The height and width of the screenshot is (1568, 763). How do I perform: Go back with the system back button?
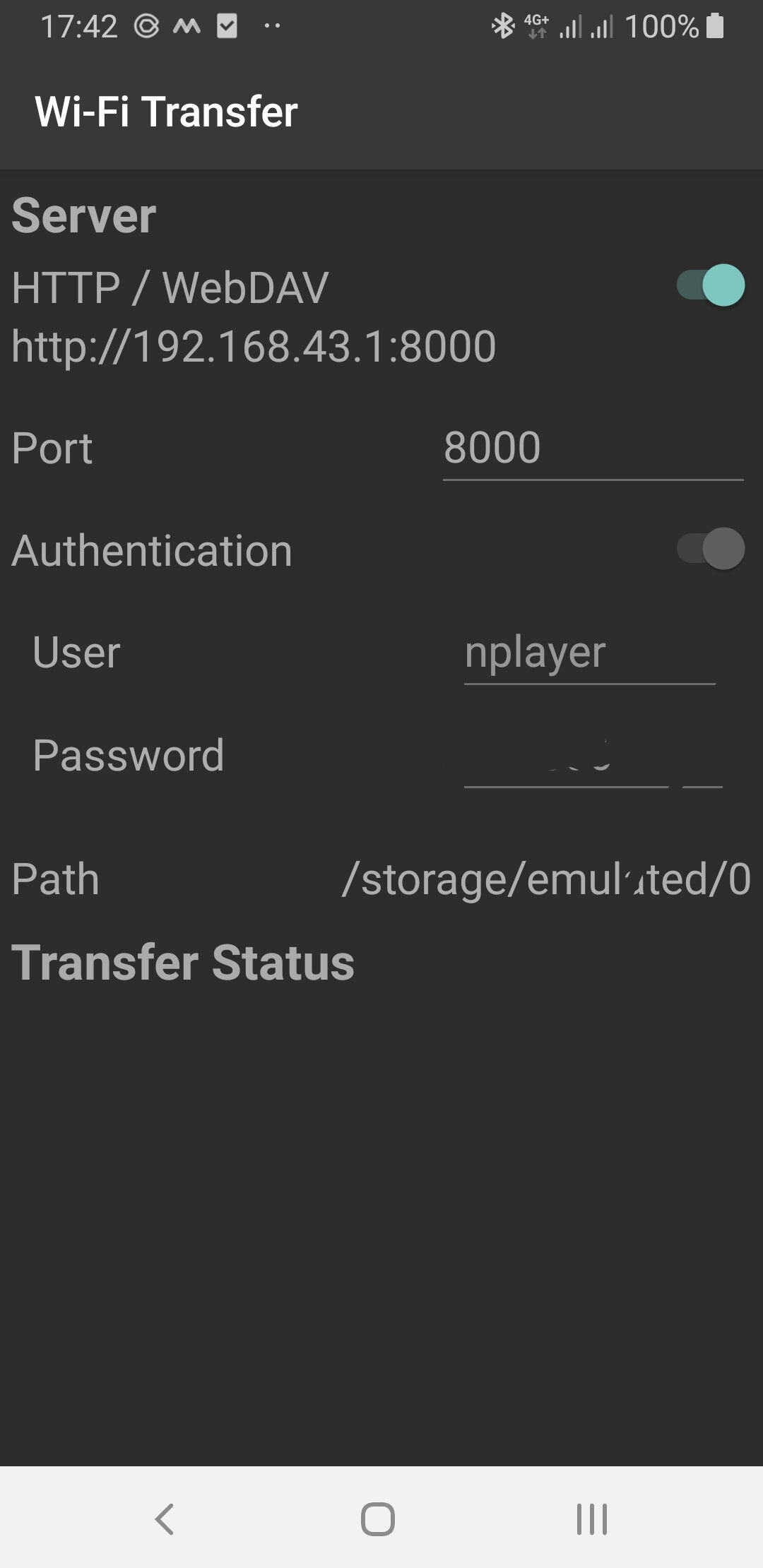[x=165, y=1519]
